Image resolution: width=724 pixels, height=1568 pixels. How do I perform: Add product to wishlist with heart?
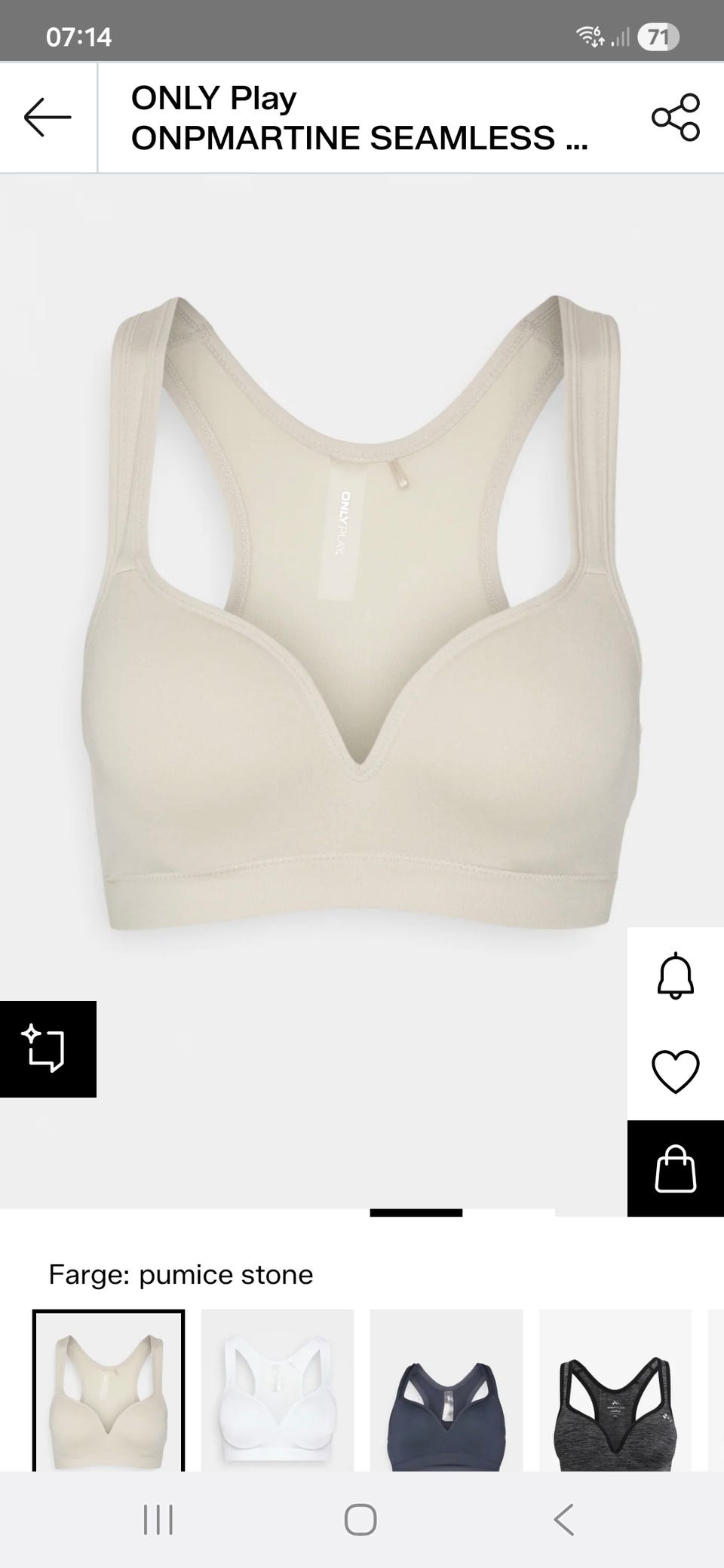click(676, 1071)
